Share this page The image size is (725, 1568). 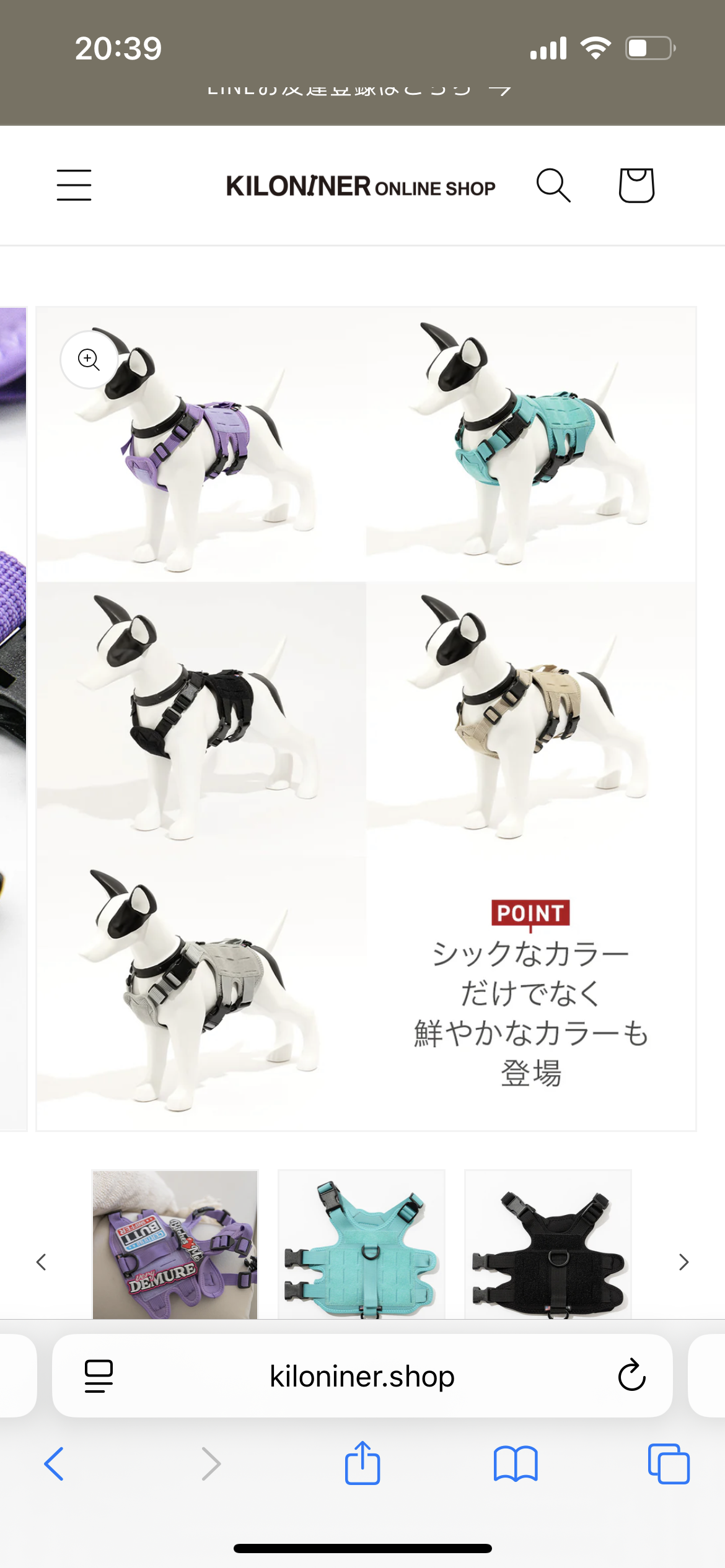[x=362, y=1464]
